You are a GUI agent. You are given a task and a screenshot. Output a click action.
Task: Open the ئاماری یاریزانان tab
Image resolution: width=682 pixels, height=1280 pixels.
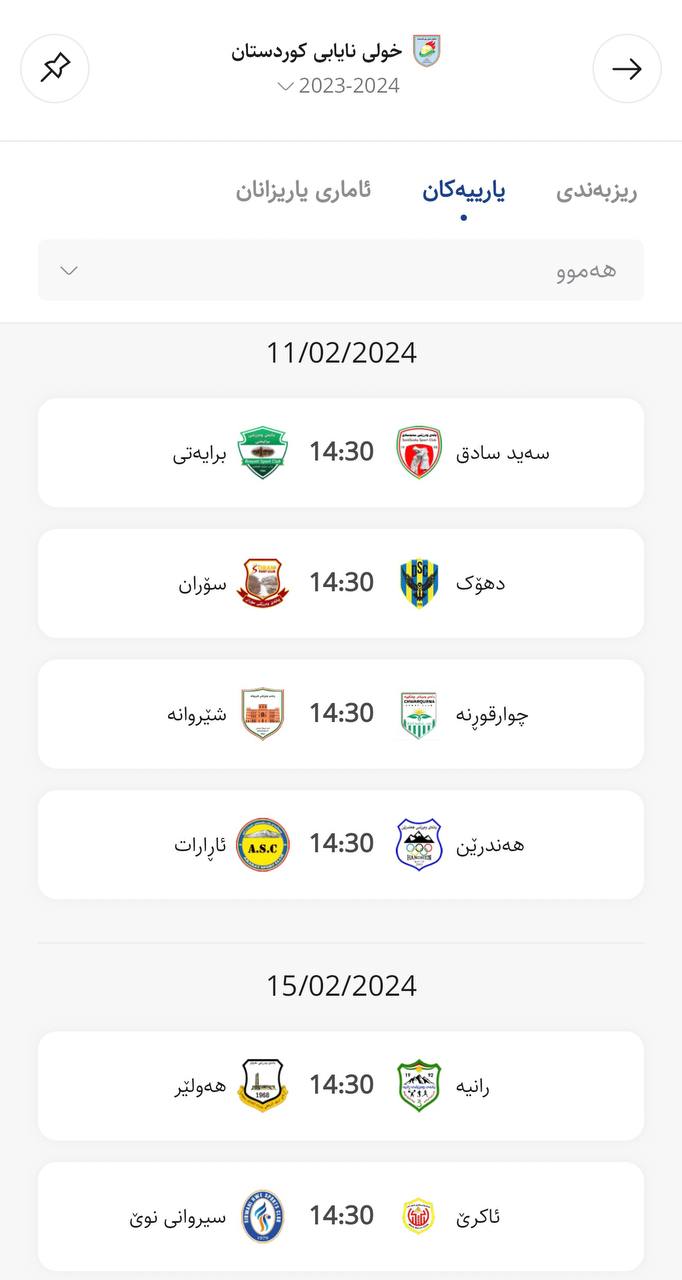(303, 191)
